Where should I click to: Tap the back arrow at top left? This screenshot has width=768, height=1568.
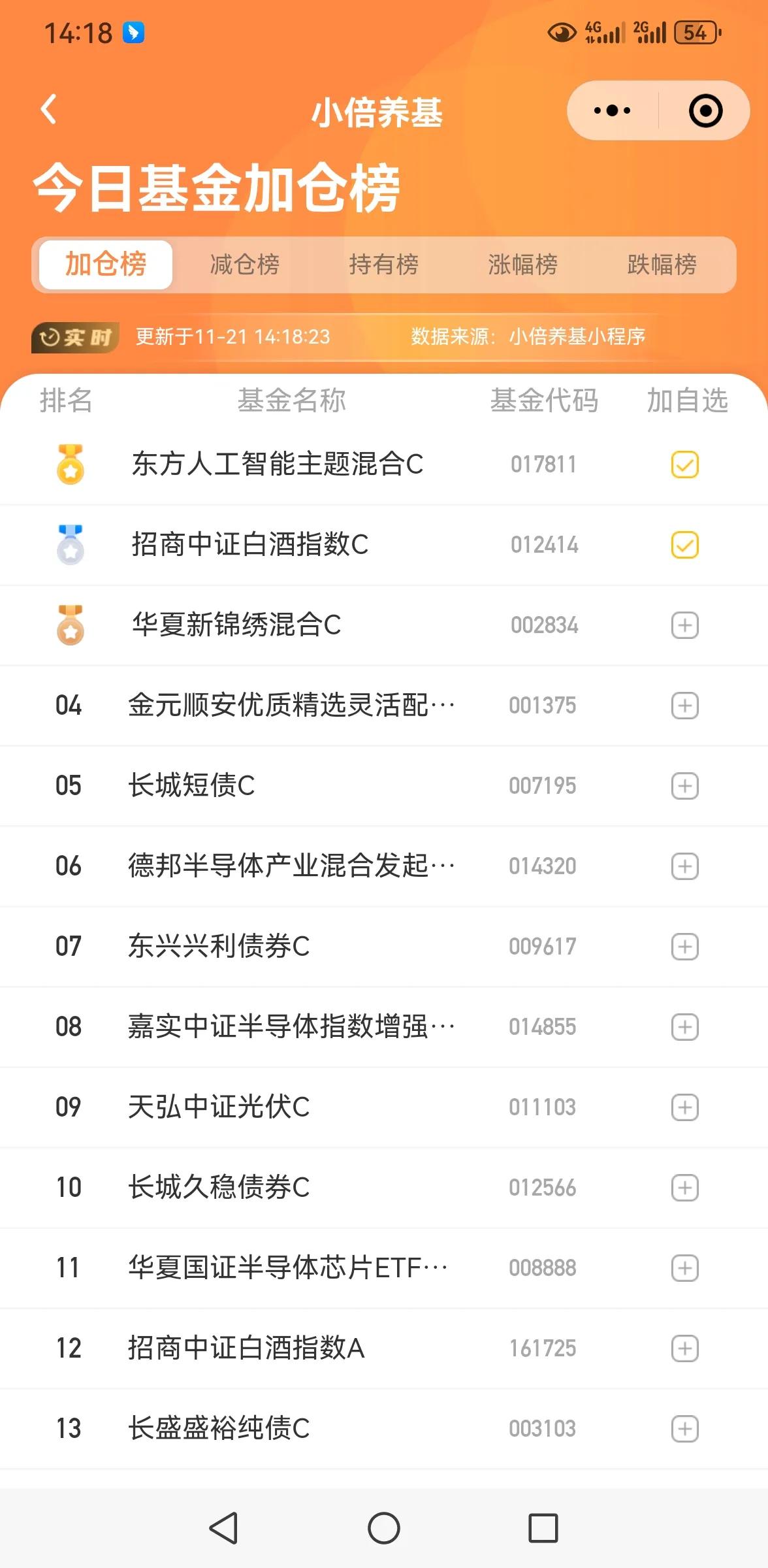tap(48, 109)
